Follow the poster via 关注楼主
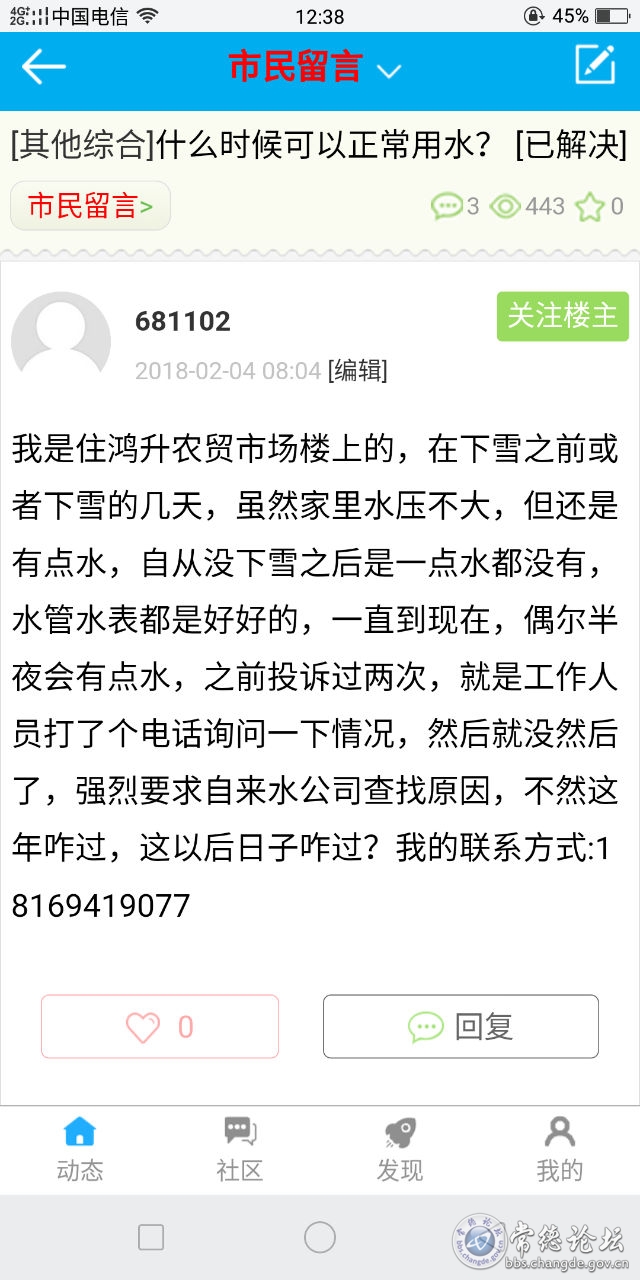 pyautogui.click(x=562, y=317)
